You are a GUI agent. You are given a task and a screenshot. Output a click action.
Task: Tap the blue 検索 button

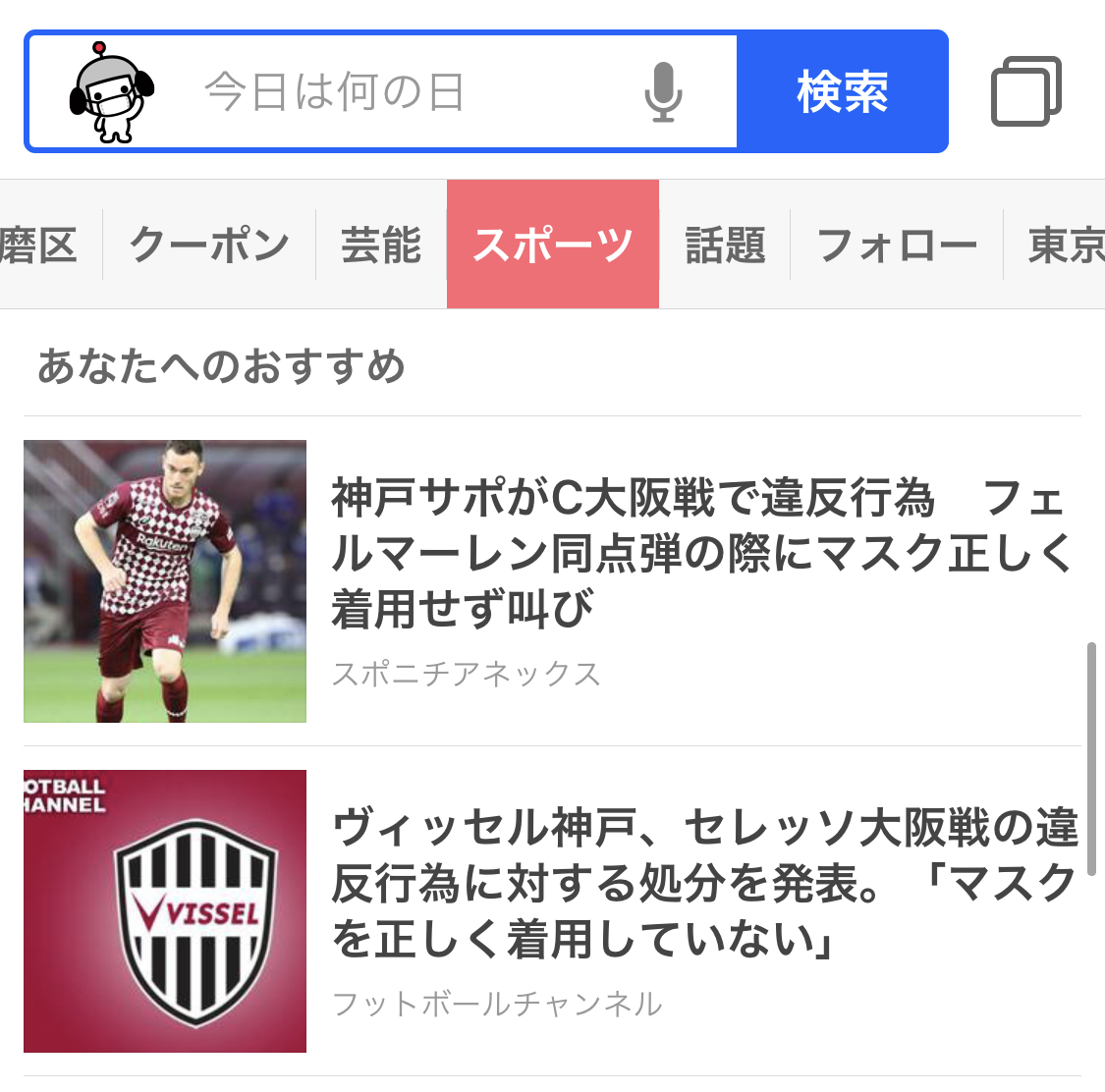click(842, 92)
